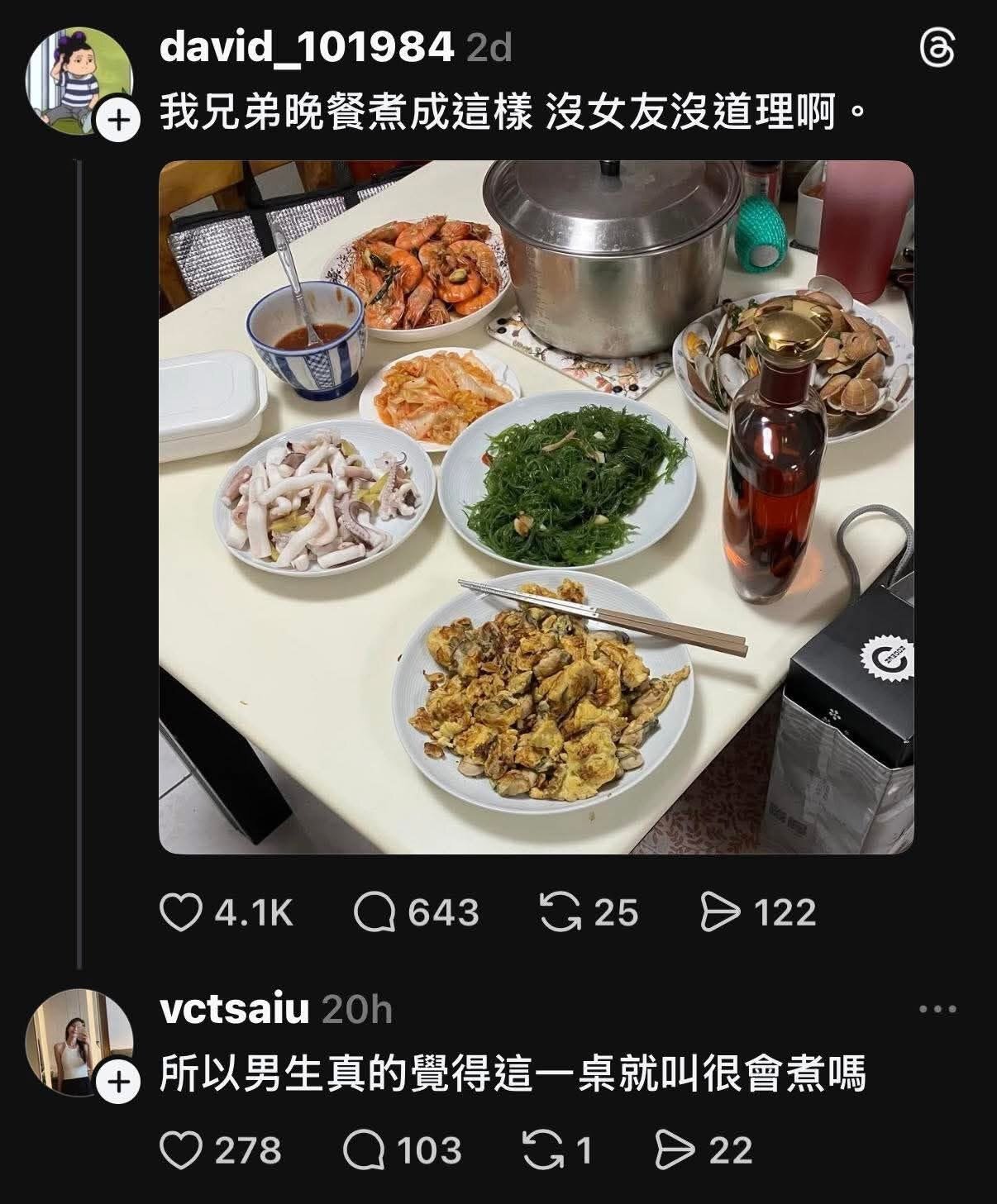Follow vctsaiu via avatar plus badge
Image resolution: width=997 pixels, height=1204 pixels.
pyautogui.click(x=120, y=1082)
